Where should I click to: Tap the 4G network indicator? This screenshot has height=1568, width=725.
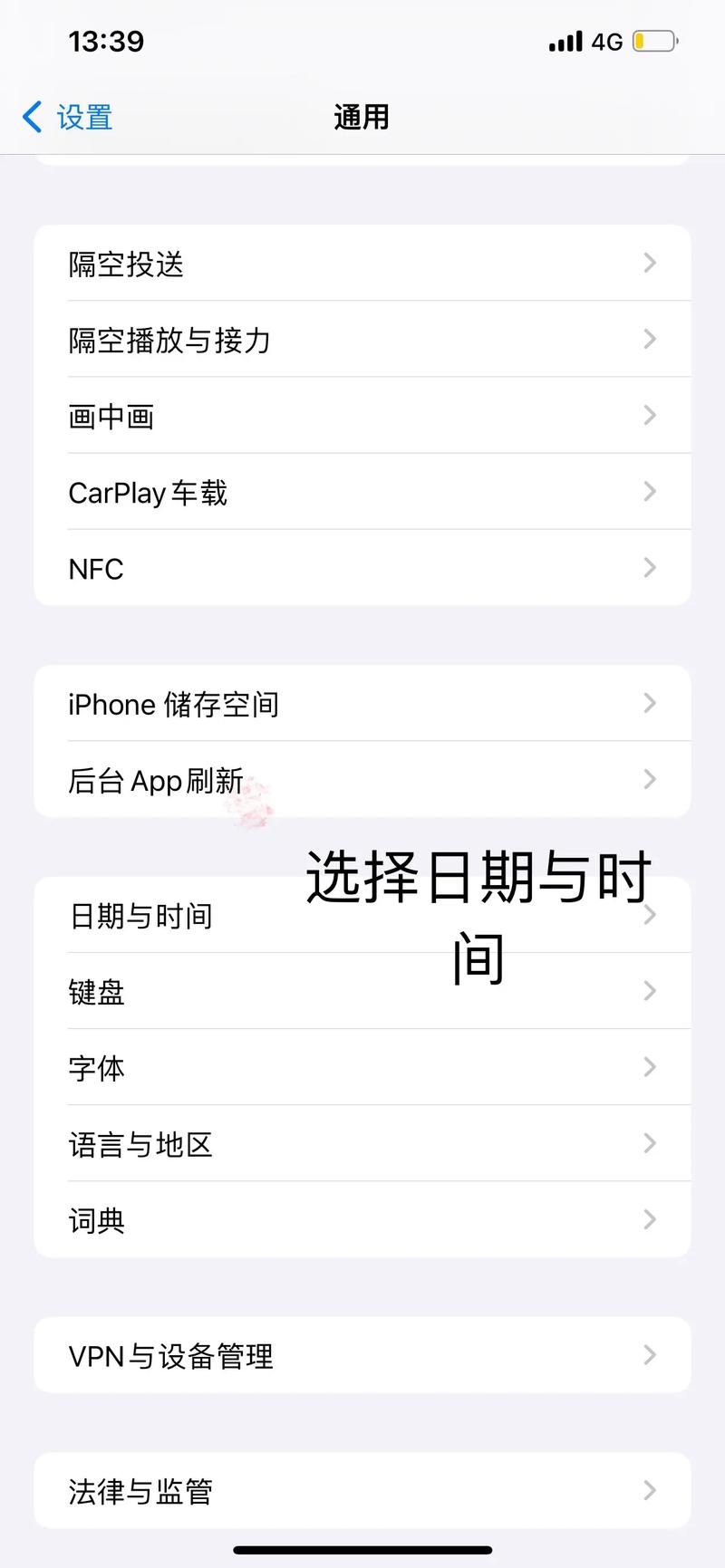tap(604, 40)
